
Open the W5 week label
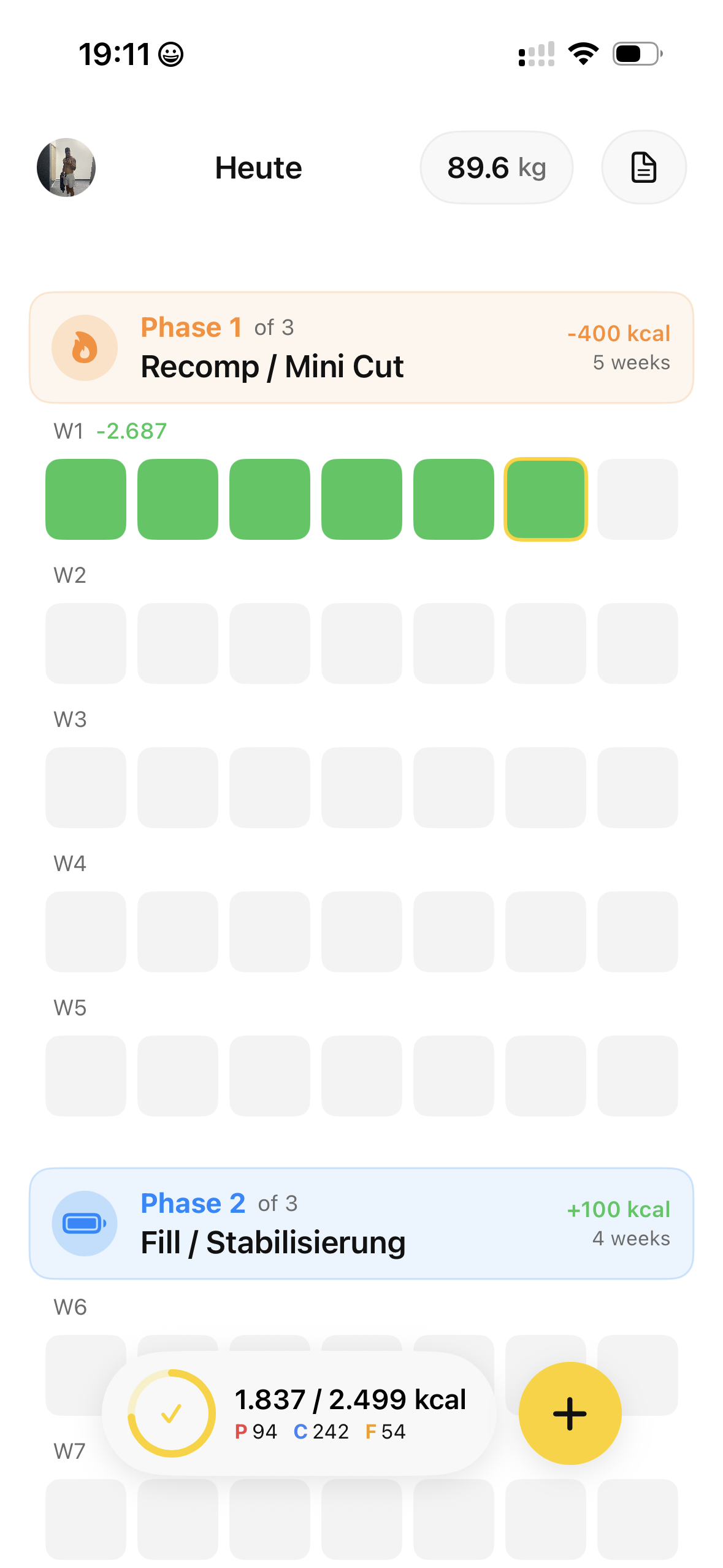(x=69, y=1007)
